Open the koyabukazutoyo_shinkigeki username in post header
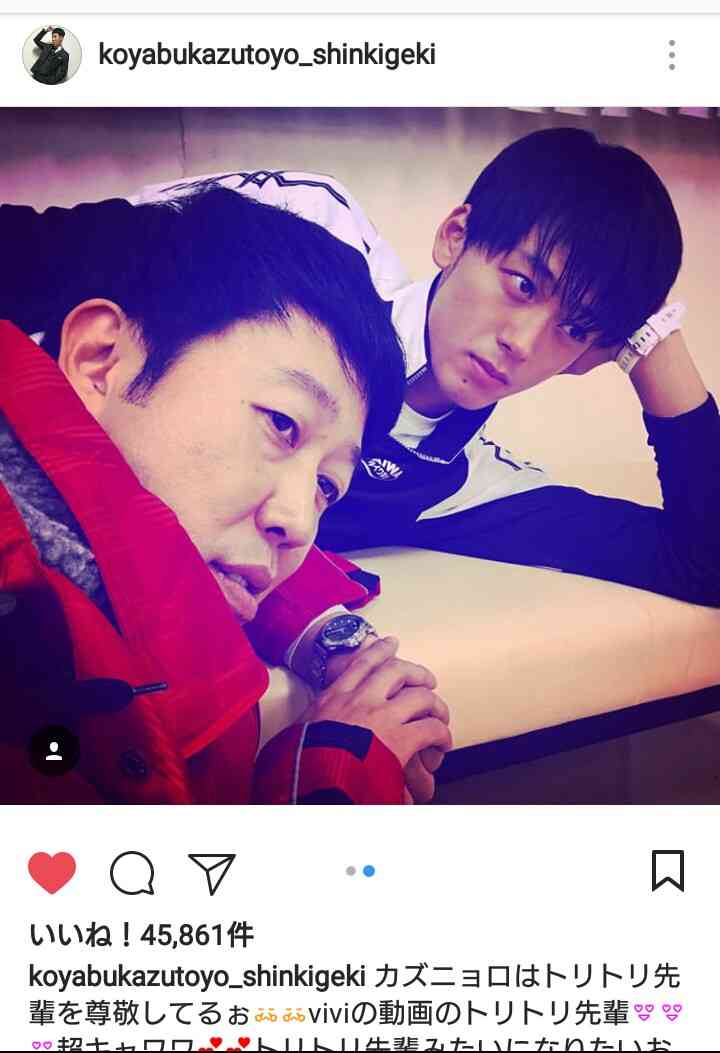This screenshot has width=720, height=1053. pyautogui.click(x=266, y=55)
